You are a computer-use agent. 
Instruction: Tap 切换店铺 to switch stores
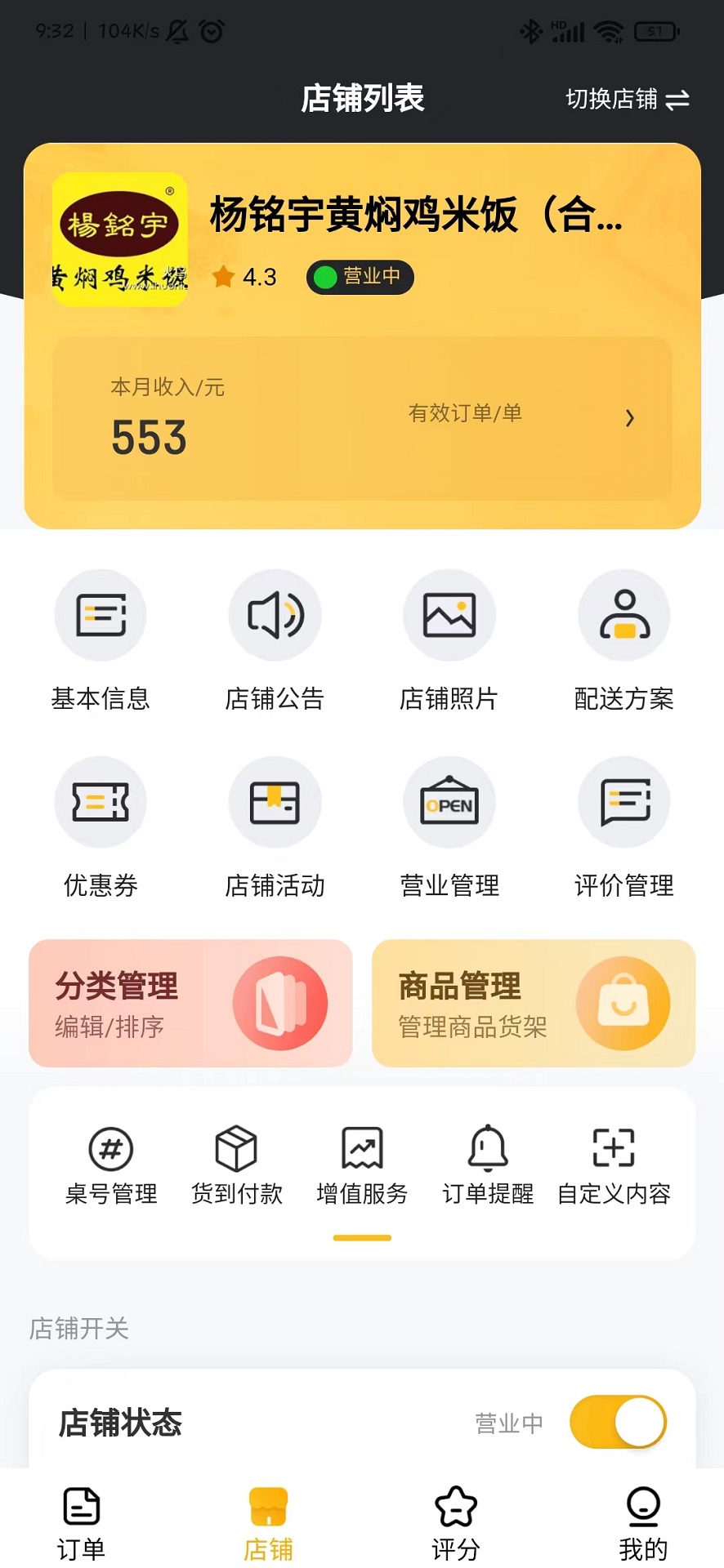point(626,99)
